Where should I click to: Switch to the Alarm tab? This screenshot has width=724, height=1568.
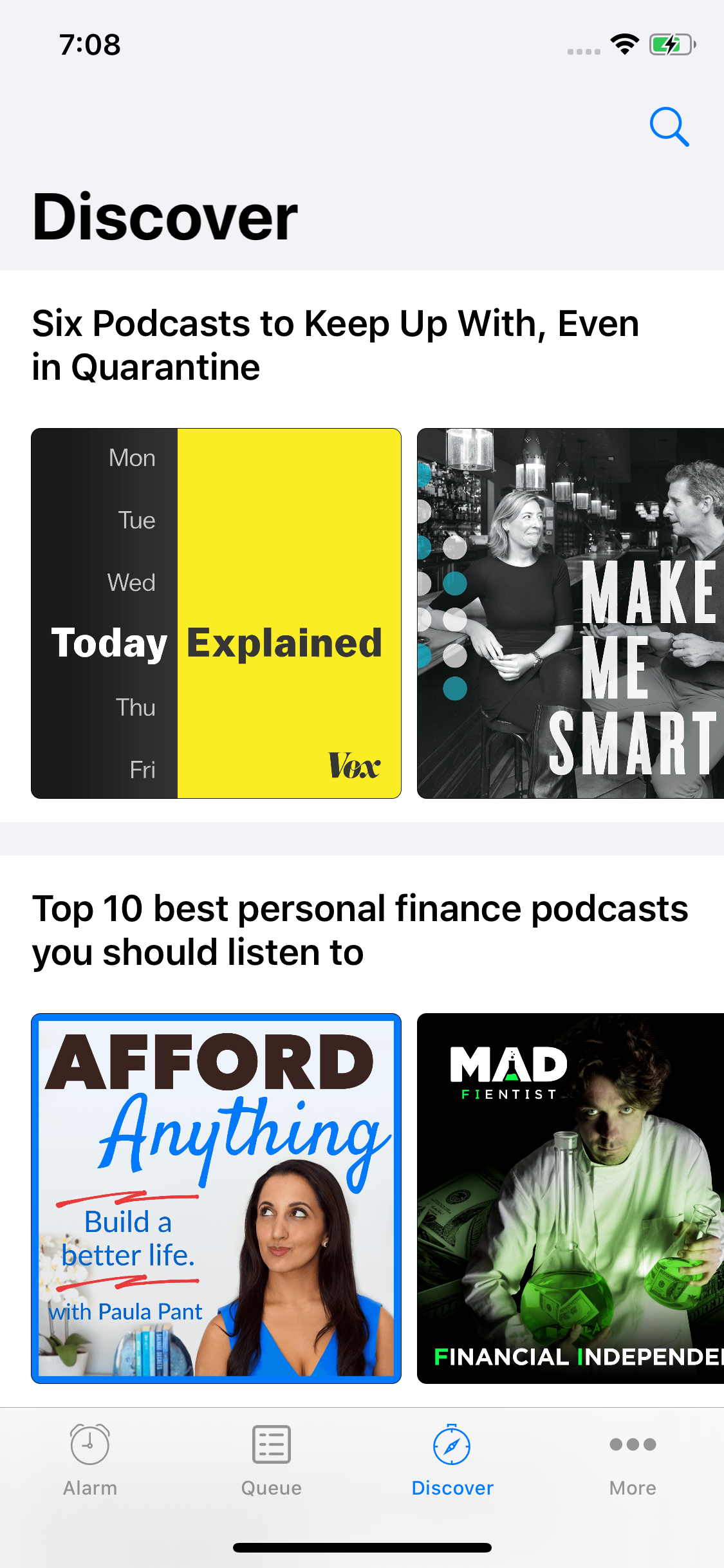(89, 1461)
